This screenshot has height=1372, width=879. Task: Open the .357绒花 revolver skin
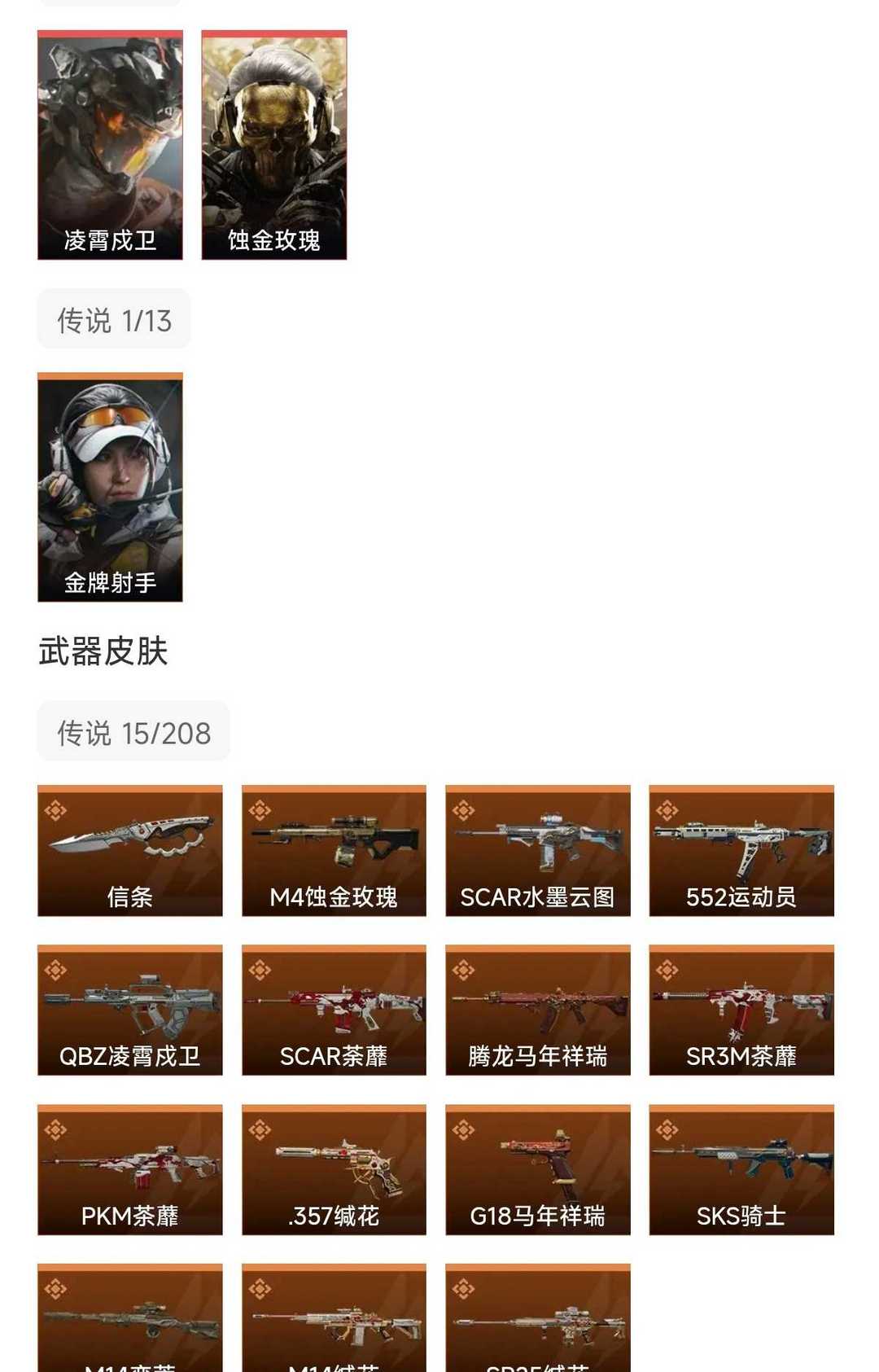pos(332,1168)
